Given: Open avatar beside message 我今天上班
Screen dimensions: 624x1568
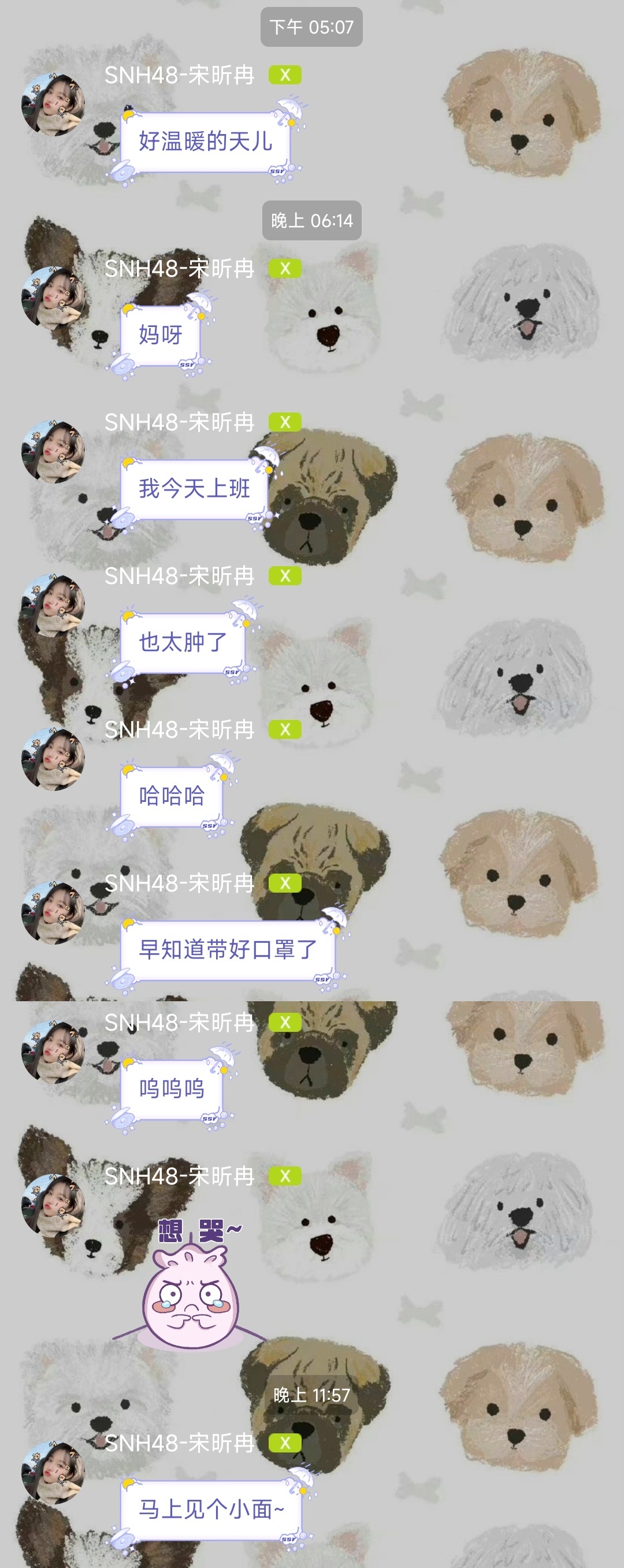Looking at the screenshot, I should [53, 451].
